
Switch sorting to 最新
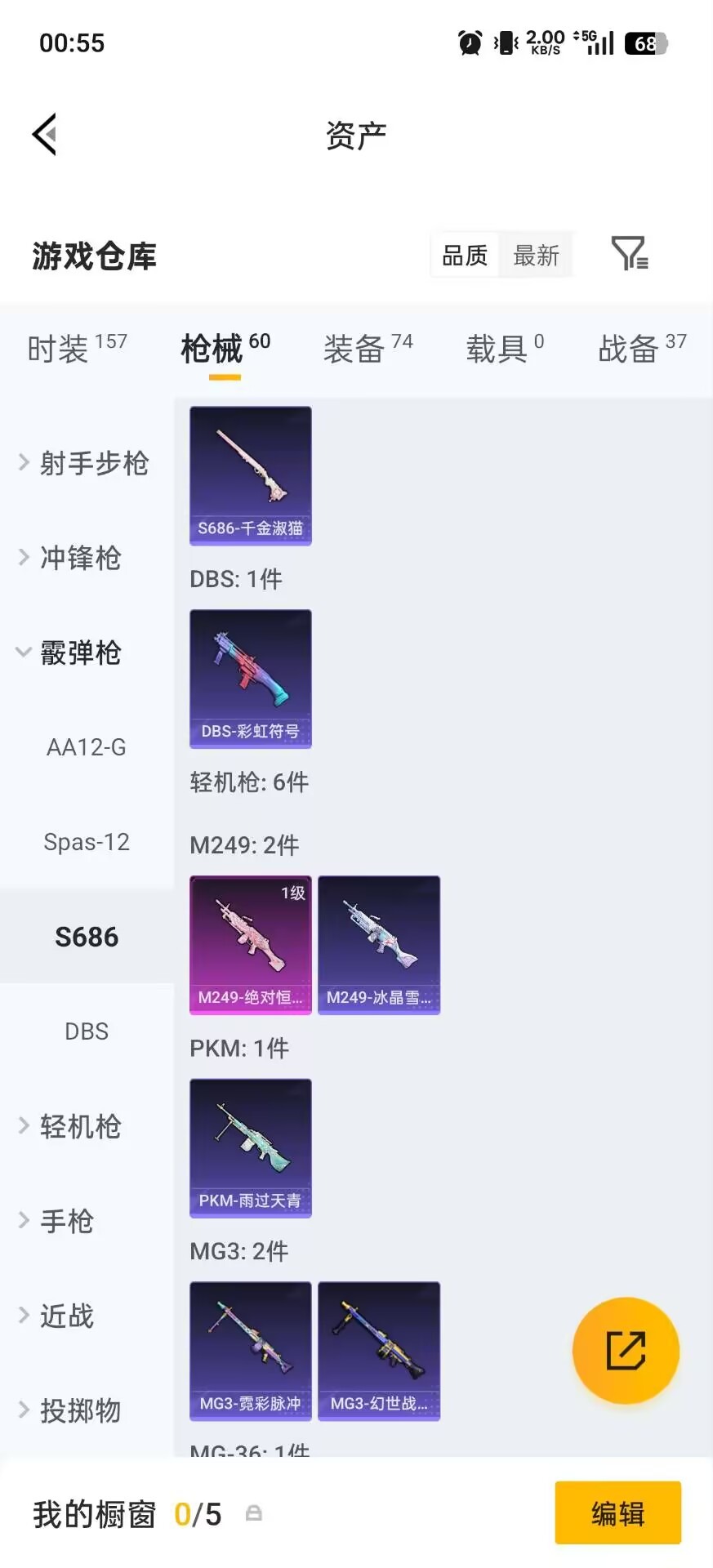click(x=536, y=255)
